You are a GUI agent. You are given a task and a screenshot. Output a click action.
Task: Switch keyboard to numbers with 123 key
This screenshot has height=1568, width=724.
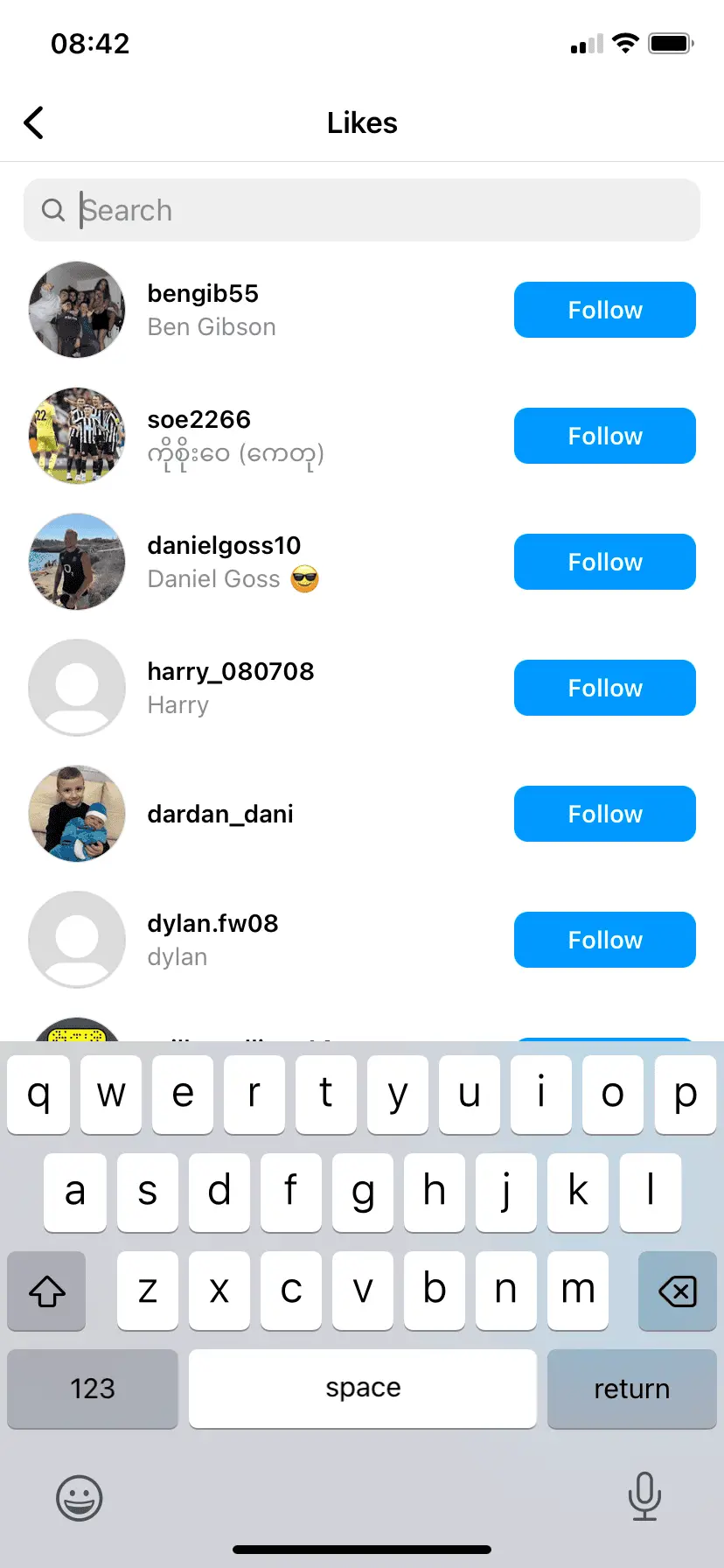pyautogui.click(x=93, y=1389)
